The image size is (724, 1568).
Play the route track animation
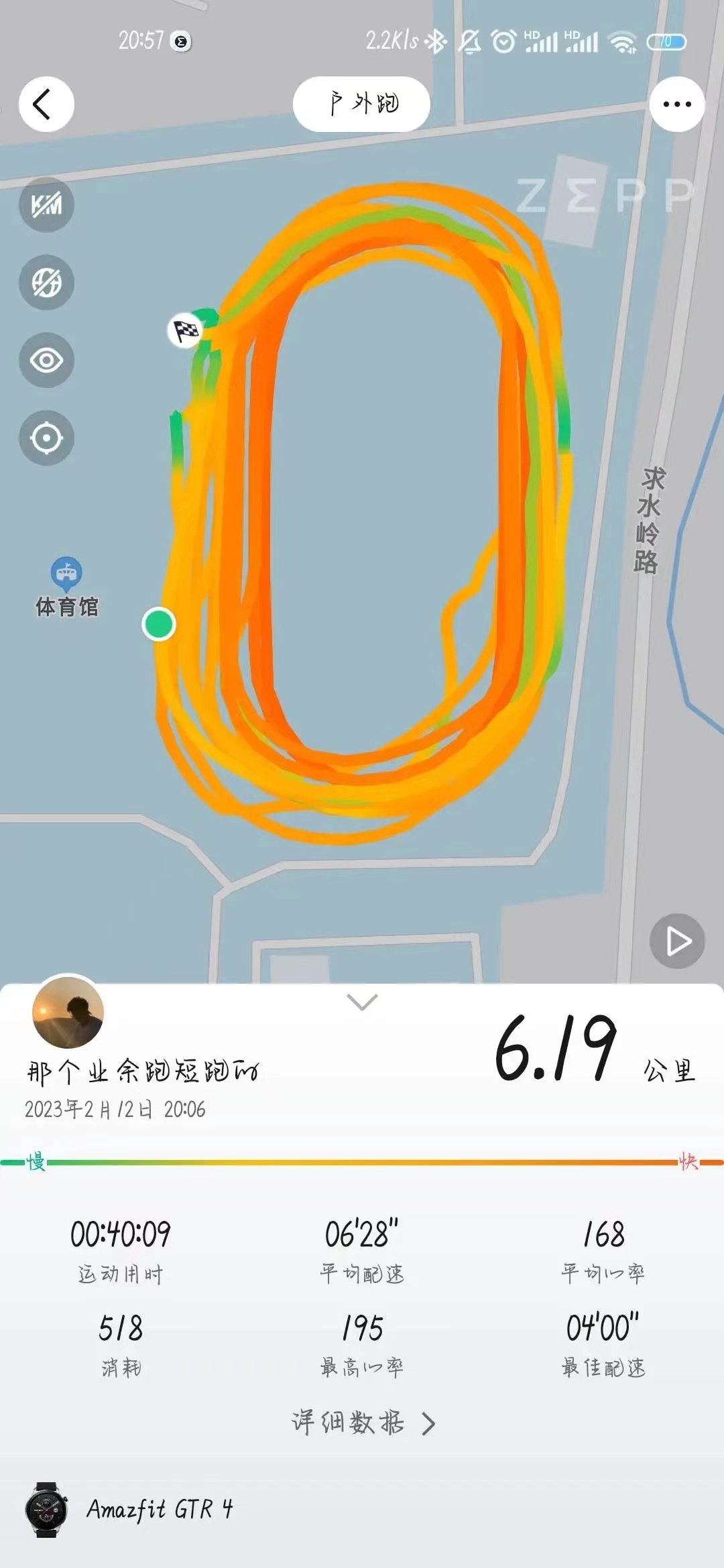(x=677, y=941)
